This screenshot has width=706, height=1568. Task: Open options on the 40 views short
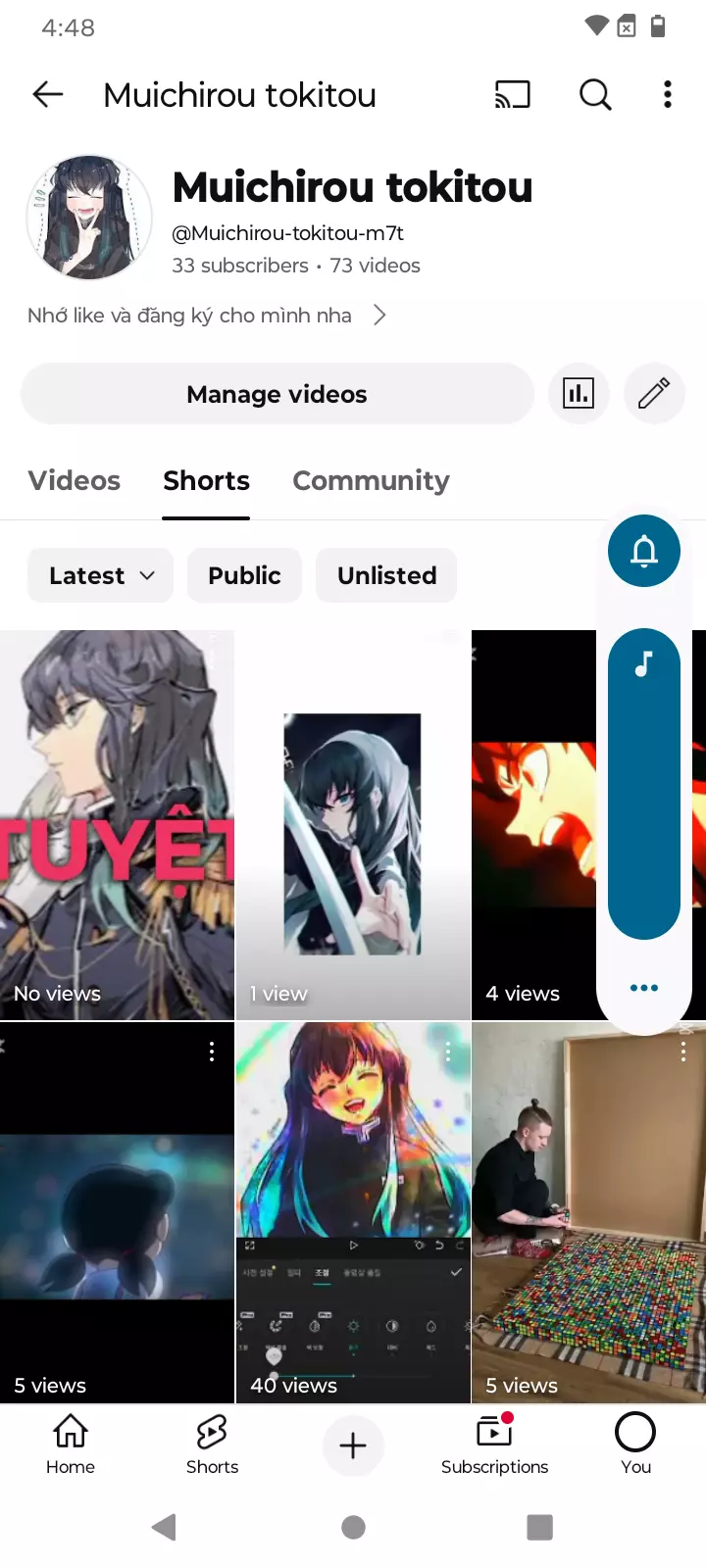tap(448, 1052)
